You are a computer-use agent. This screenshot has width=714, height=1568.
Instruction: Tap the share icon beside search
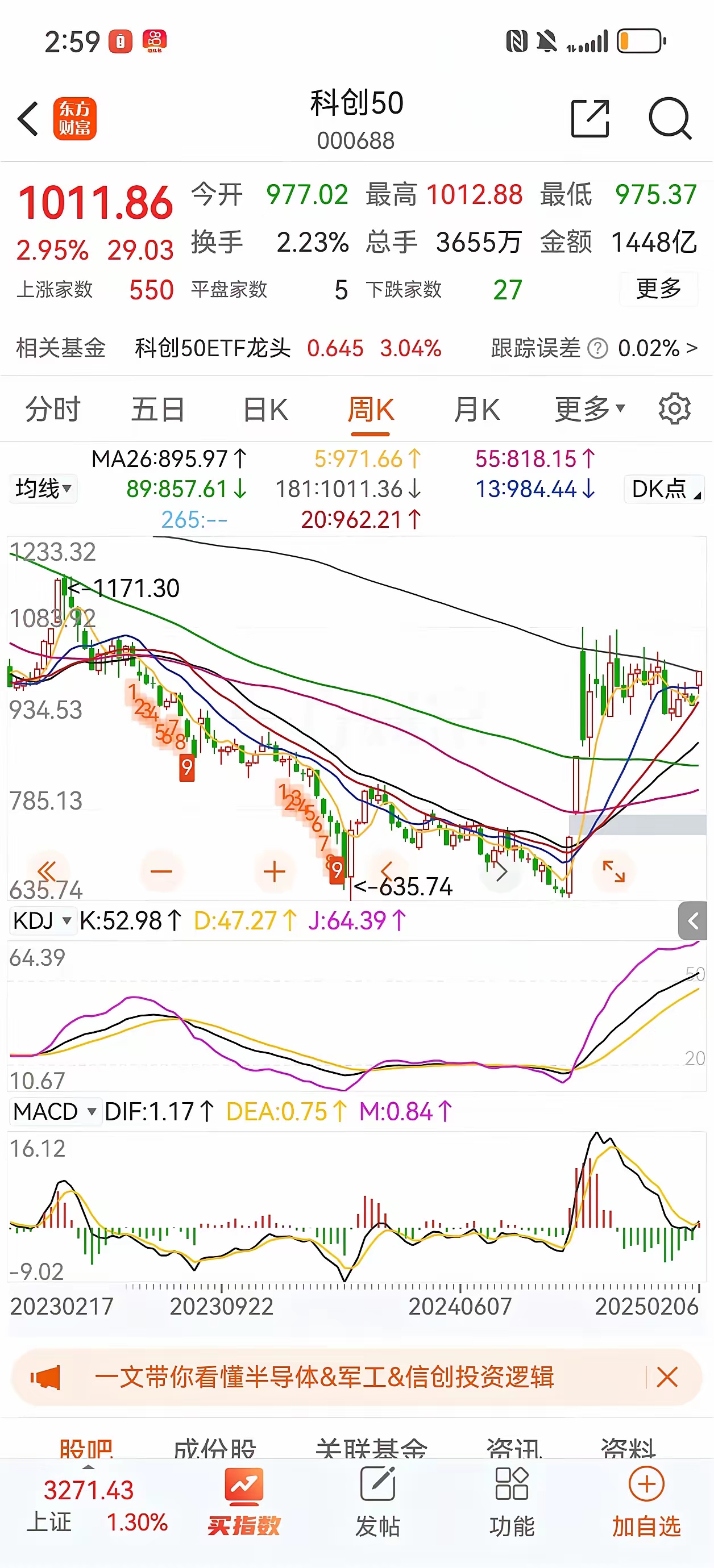[589, 117]
